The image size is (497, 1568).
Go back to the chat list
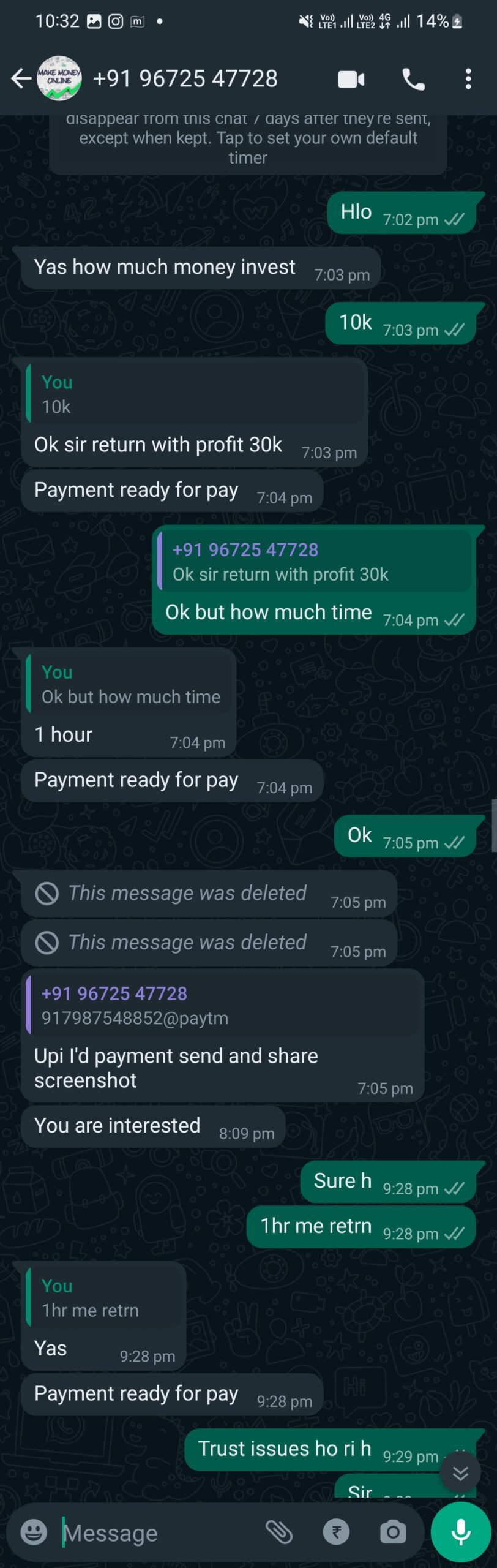(x=21, y=78)
